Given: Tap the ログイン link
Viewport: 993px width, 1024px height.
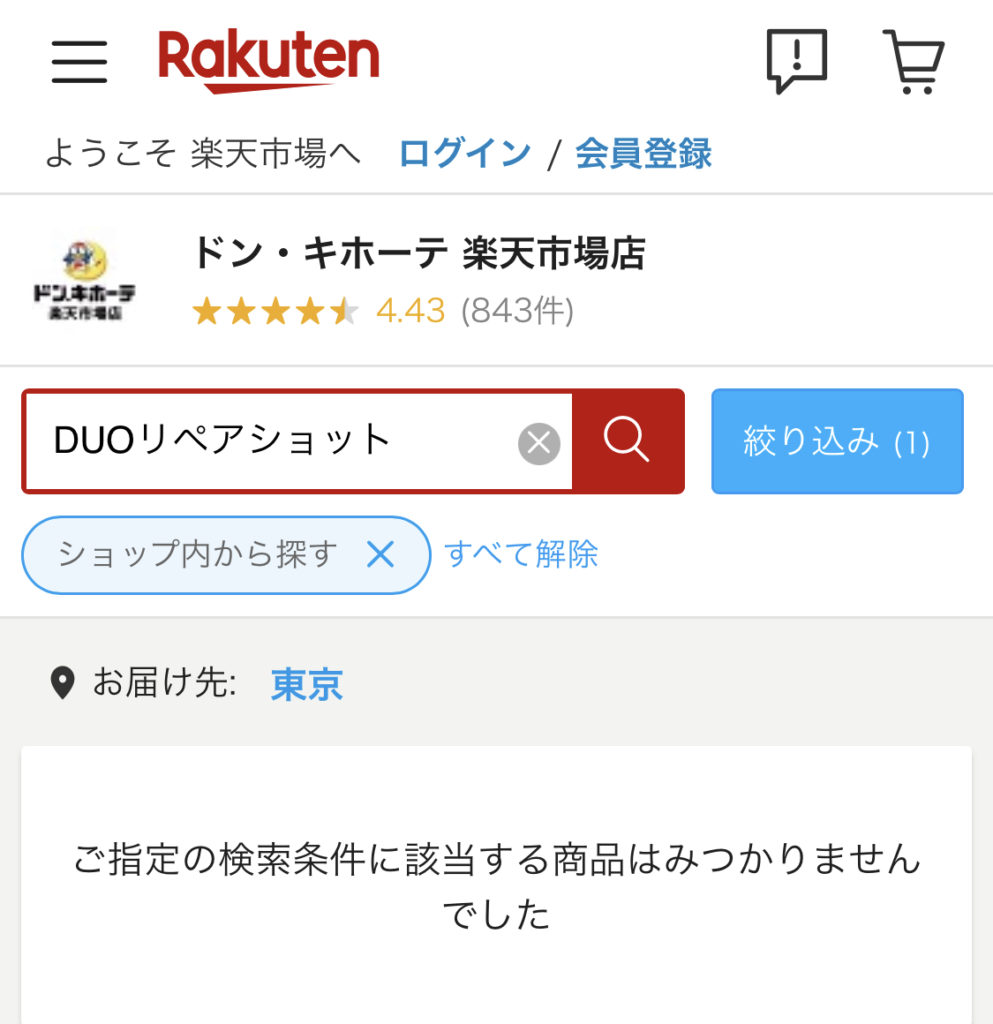Looking at the screenshot, I should [465, 154].
